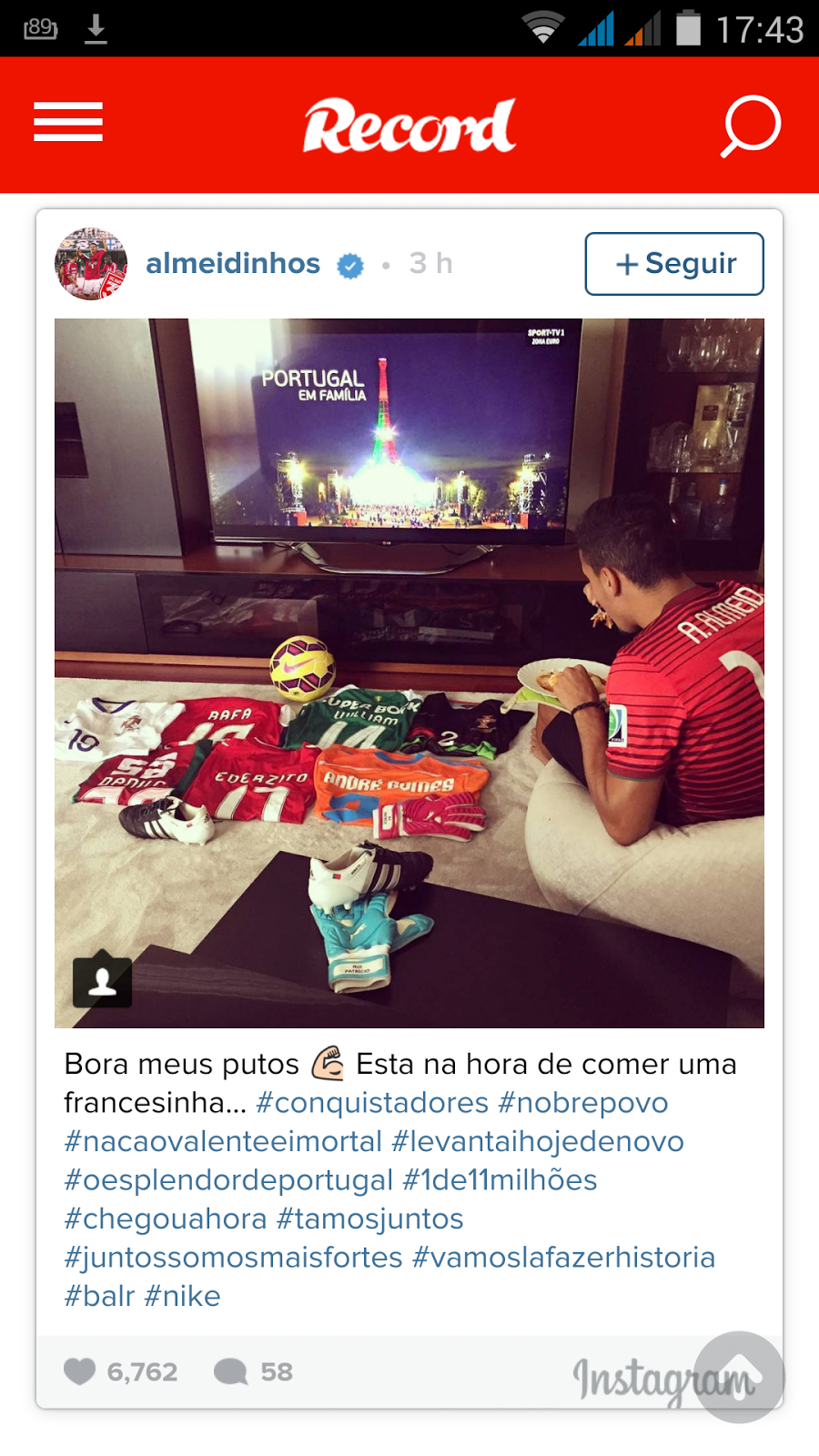Open the search magnifier icon

tap(751, 126)
